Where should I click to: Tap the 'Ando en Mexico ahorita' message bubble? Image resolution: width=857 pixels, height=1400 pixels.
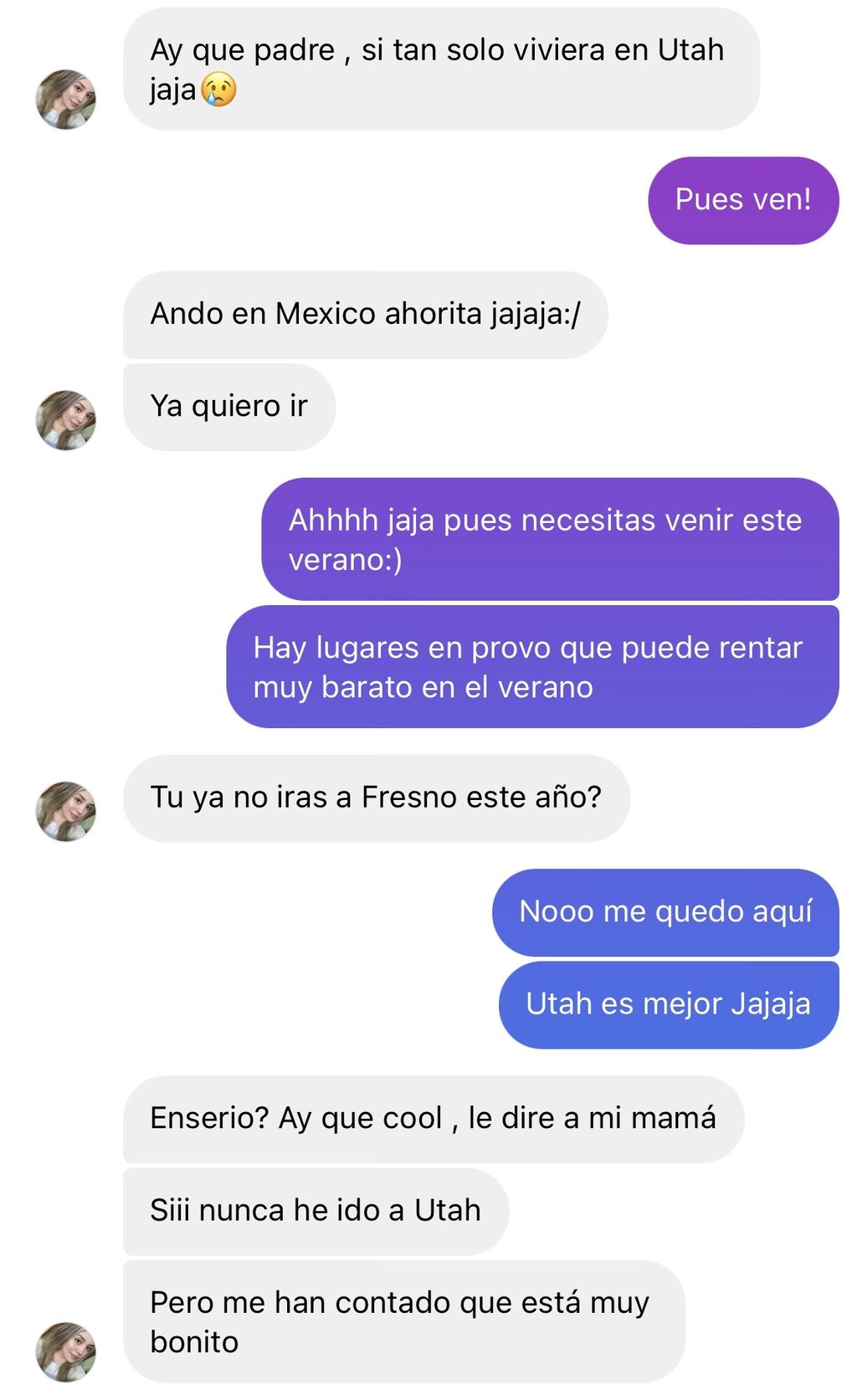pyautogui.click(x=365, y=315)
